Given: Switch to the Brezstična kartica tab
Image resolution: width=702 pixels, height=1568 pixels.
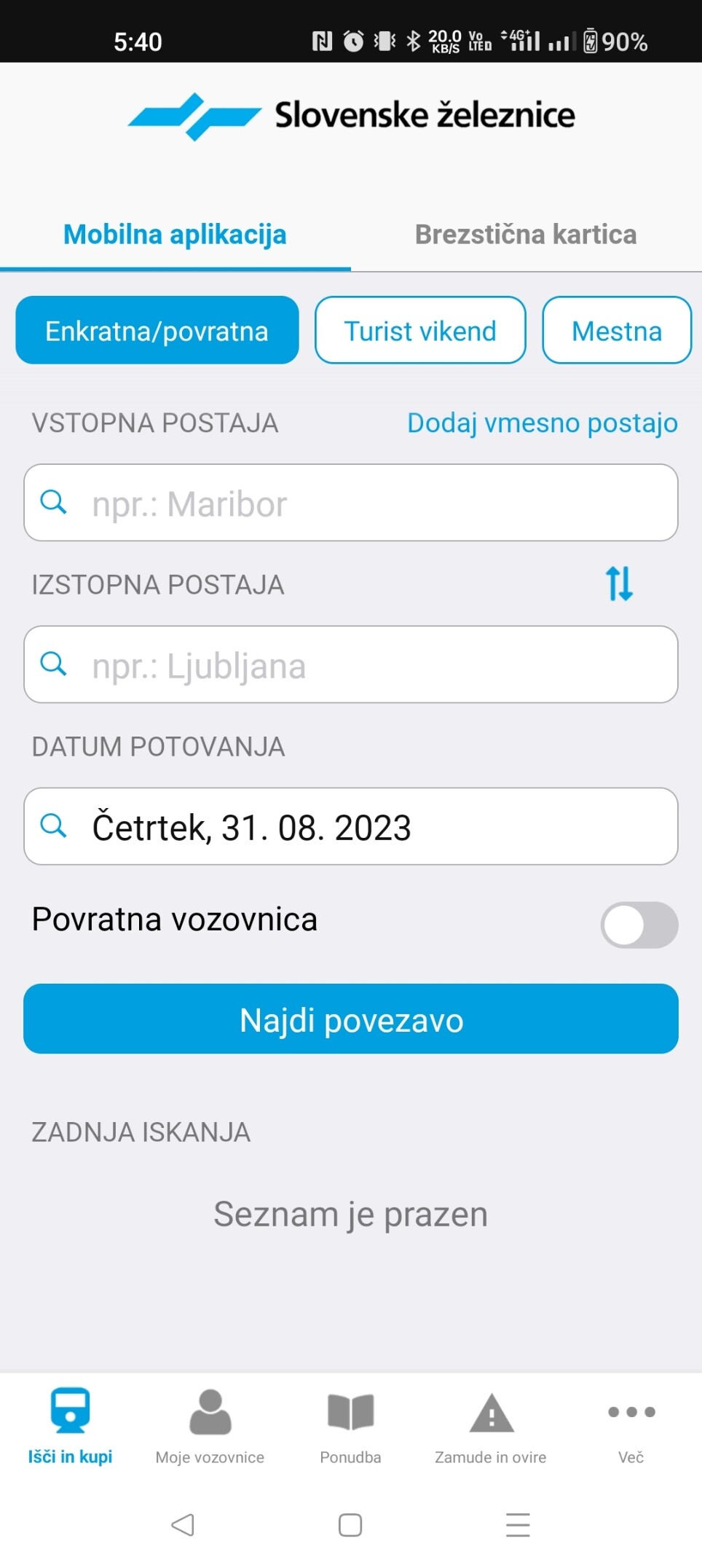Looking at the screenshot, I should 525,235.
